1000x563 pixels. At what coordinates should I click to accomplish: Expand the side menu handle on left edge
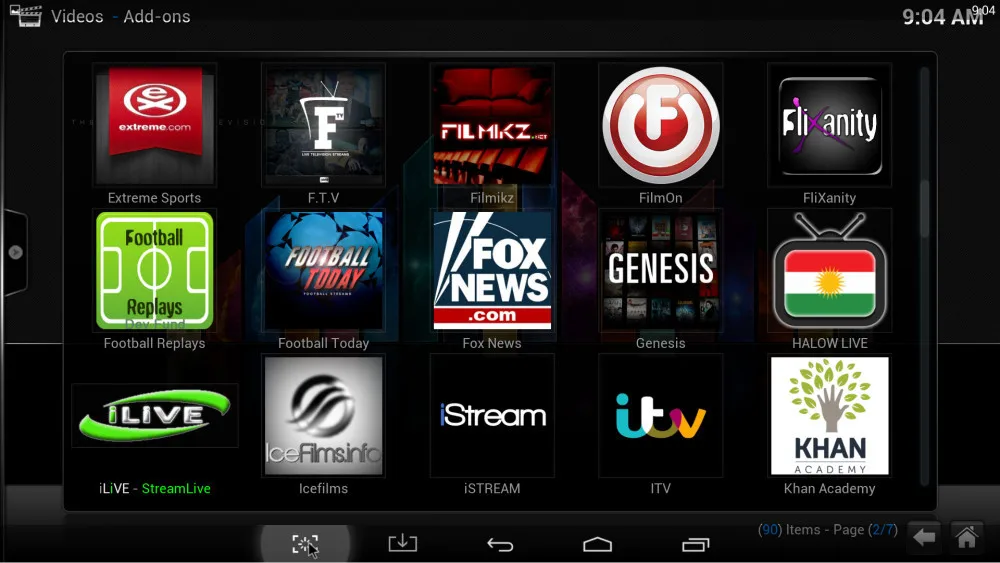pyautogui.click(x=15, y=252)
